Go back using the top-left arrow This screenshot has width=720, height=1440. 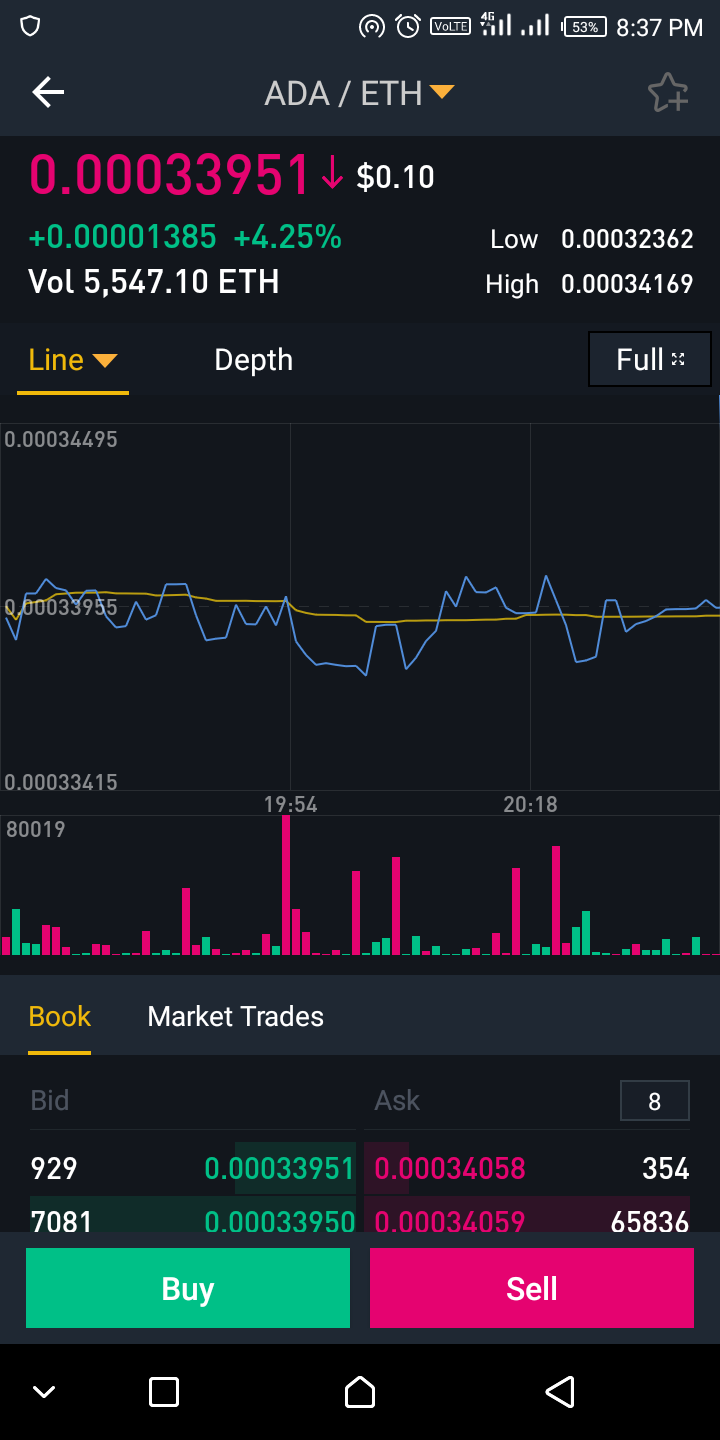(48, 93)
